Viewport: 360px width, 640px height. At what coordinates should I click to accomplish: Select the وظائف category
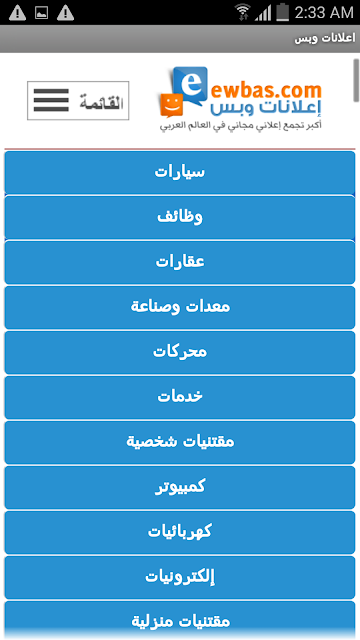[180, 217]
